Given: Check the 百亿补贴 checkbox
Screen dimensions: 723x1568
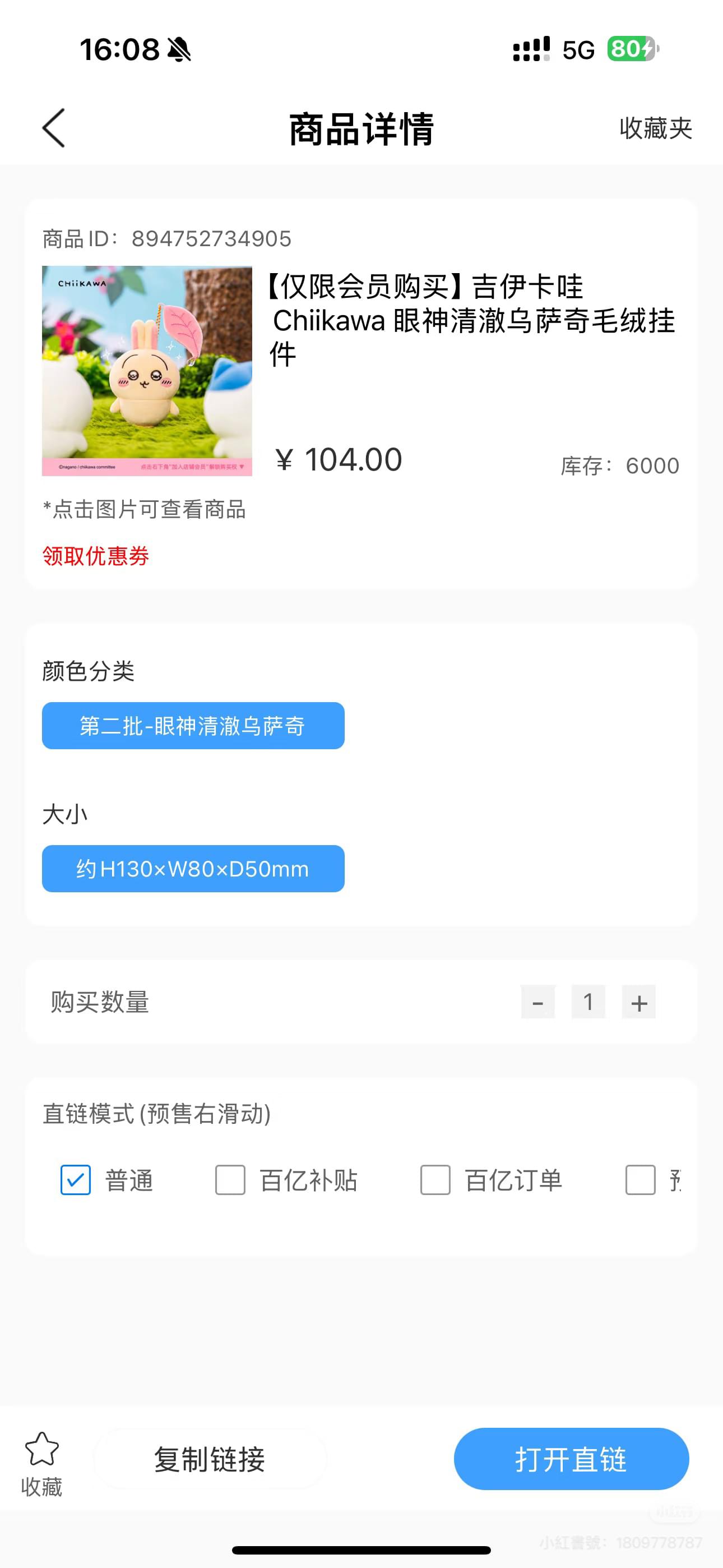Looking at the screenshot, I should pyautogui.click(x=231, y=1180).
